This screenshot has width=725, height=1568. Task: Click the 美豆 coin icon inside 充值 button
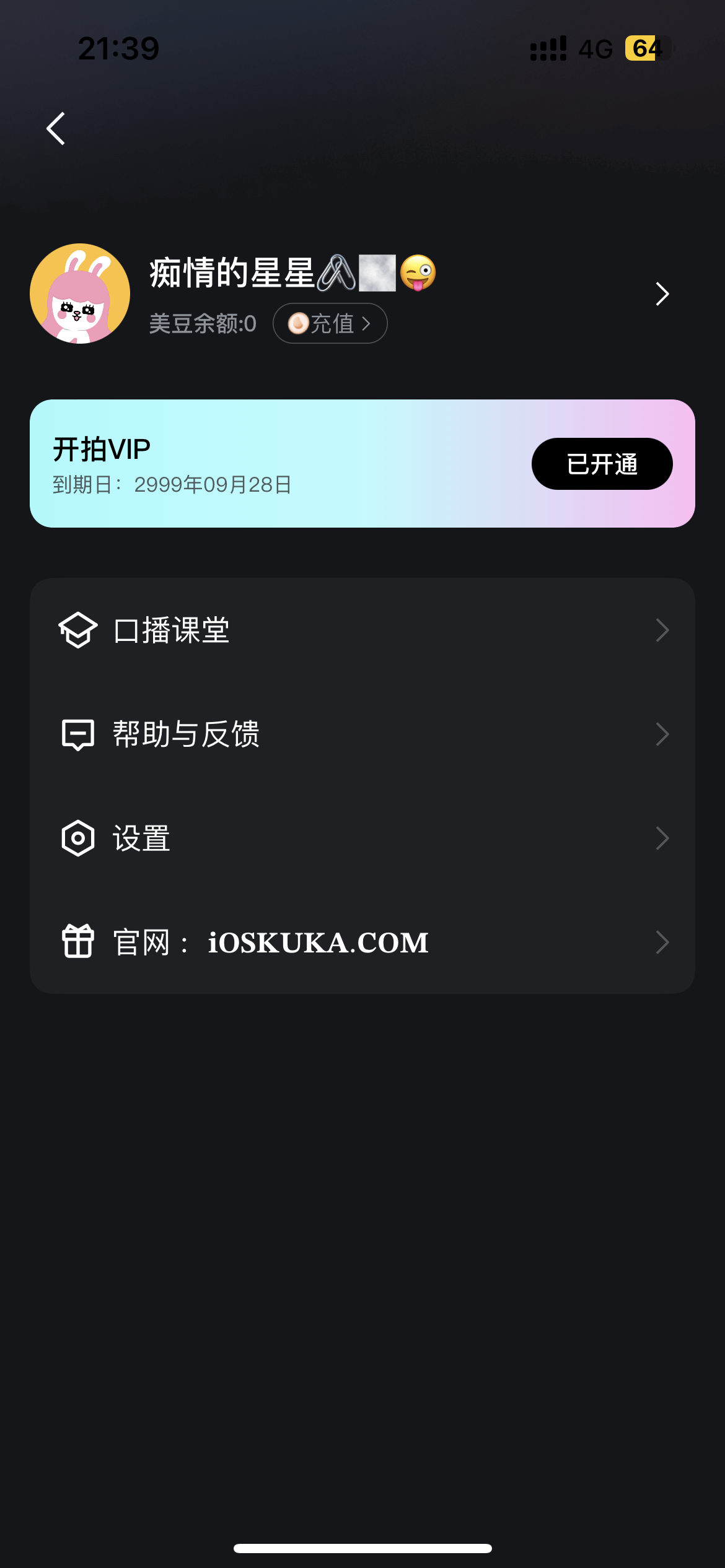pos(299,323)
